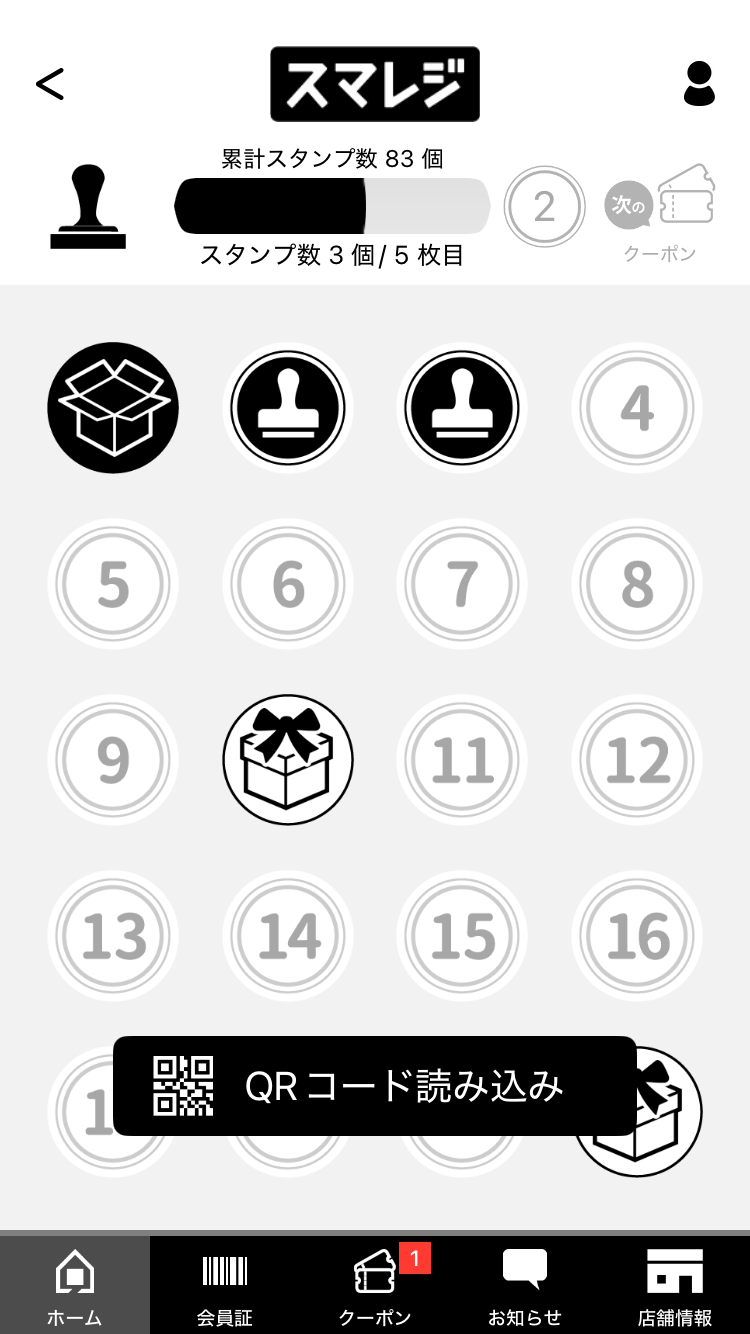Tap the stamp progress bar showing 3 of 5
The width and height of the screenshot is (750, 1334).
[331, 205]
